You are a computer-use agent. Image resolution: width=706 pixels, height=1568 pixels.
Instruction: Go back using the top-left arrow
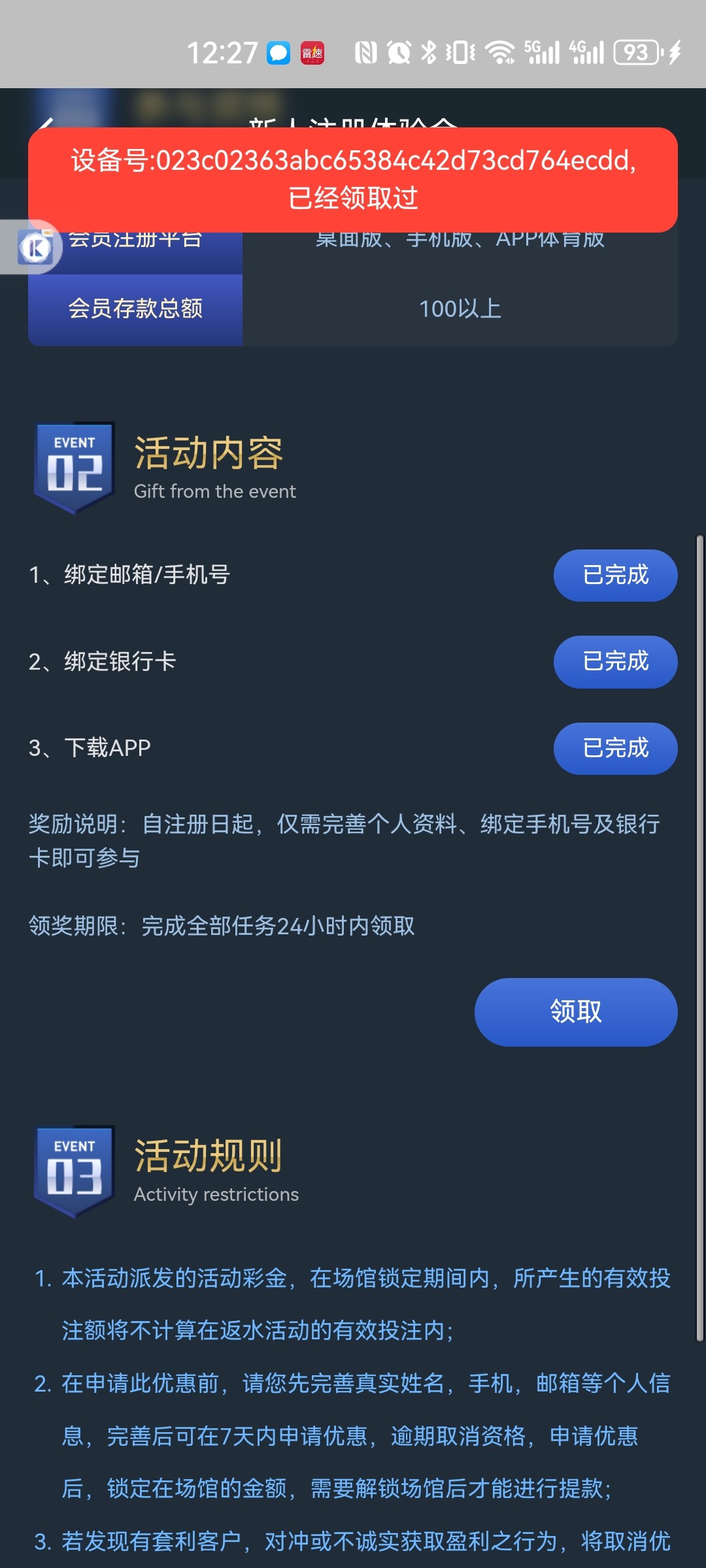(46, 123)
